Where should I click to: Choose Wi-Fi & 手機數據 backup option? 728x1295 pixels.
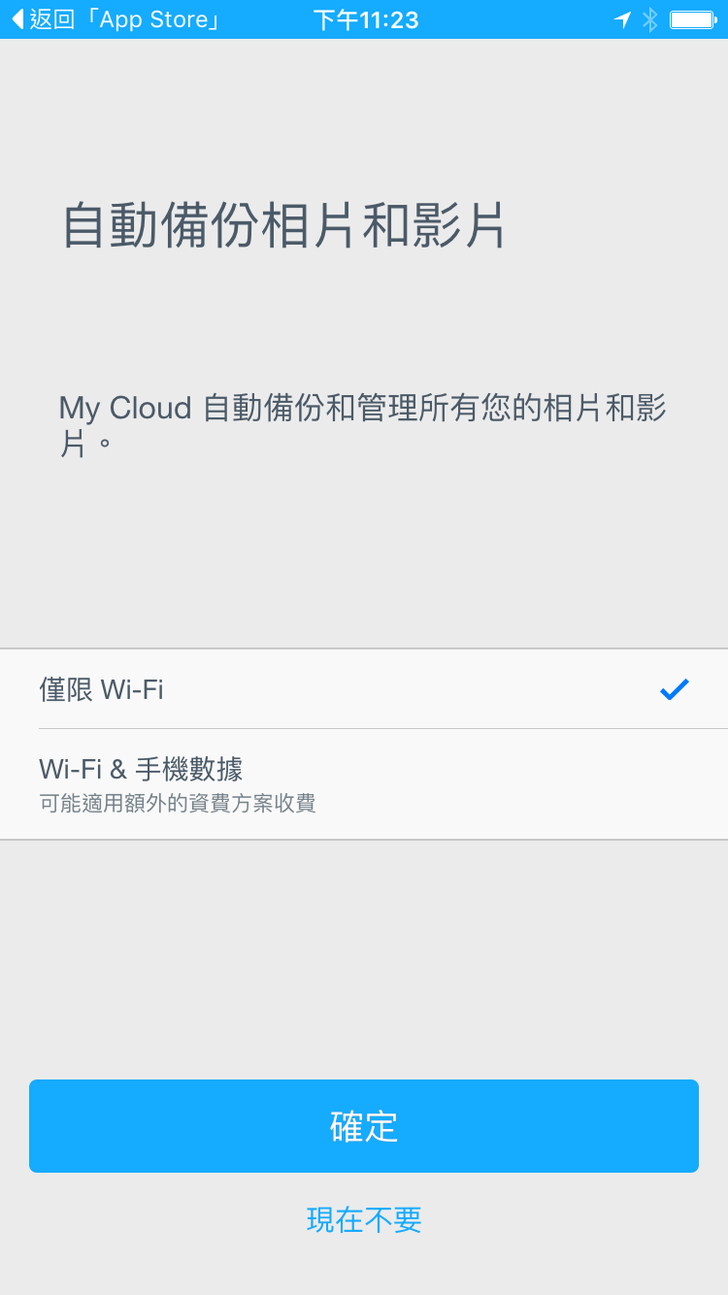click(363, 783)
